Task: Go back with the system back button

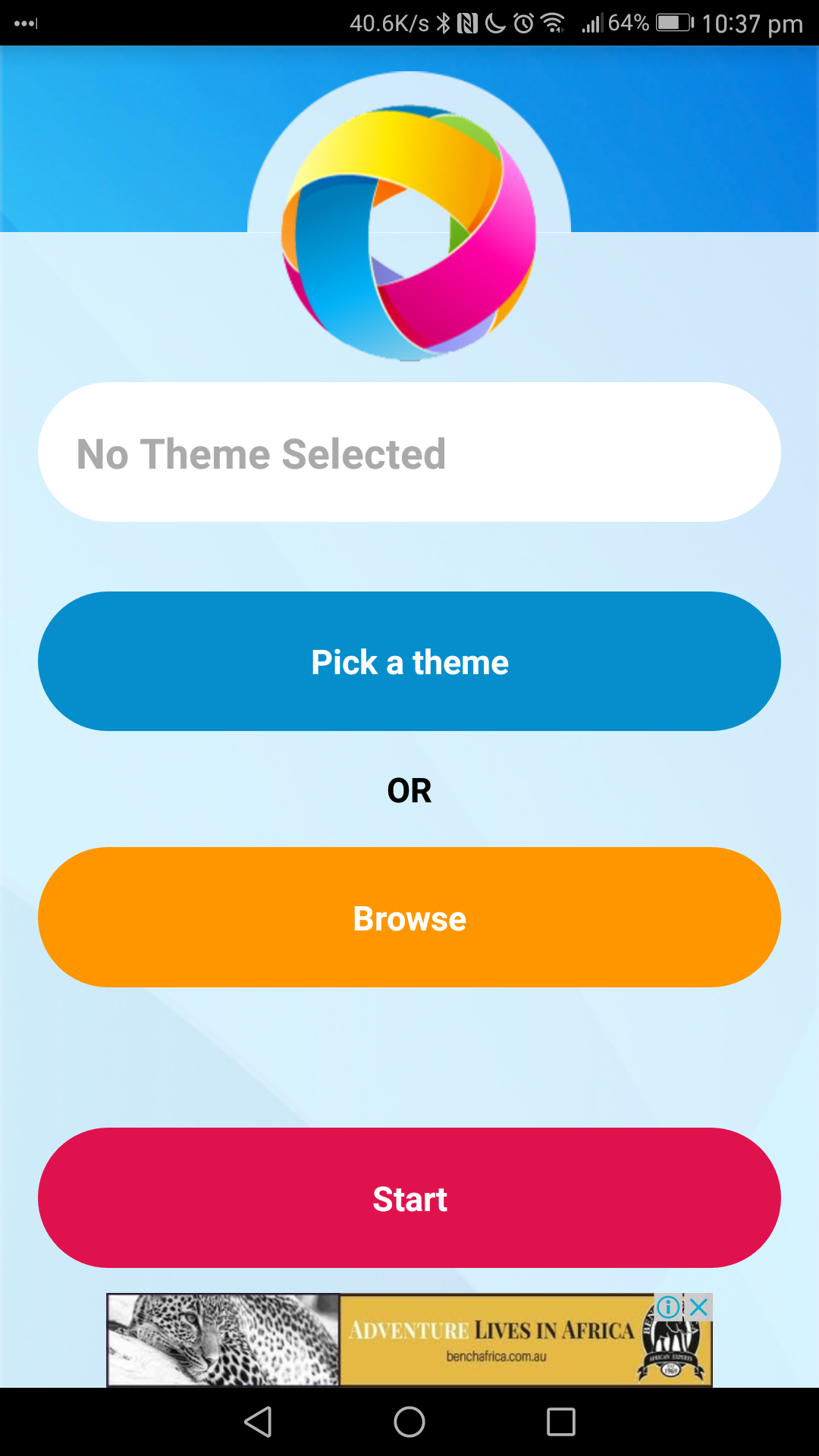Action: tap(258, 1422)
